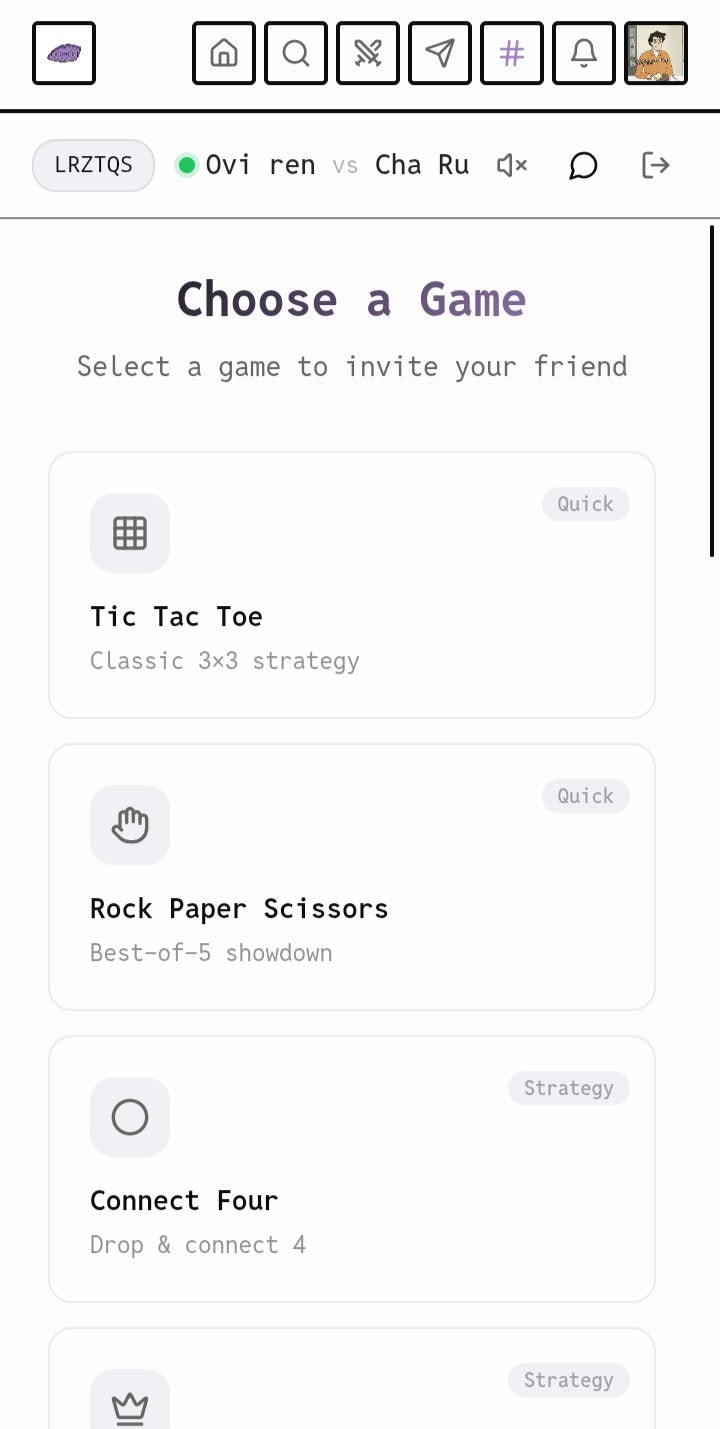The image size is (720, 1429).
Task: Leave the room with the exit icon
Action: pyautogui.click(x=655, y=165)
